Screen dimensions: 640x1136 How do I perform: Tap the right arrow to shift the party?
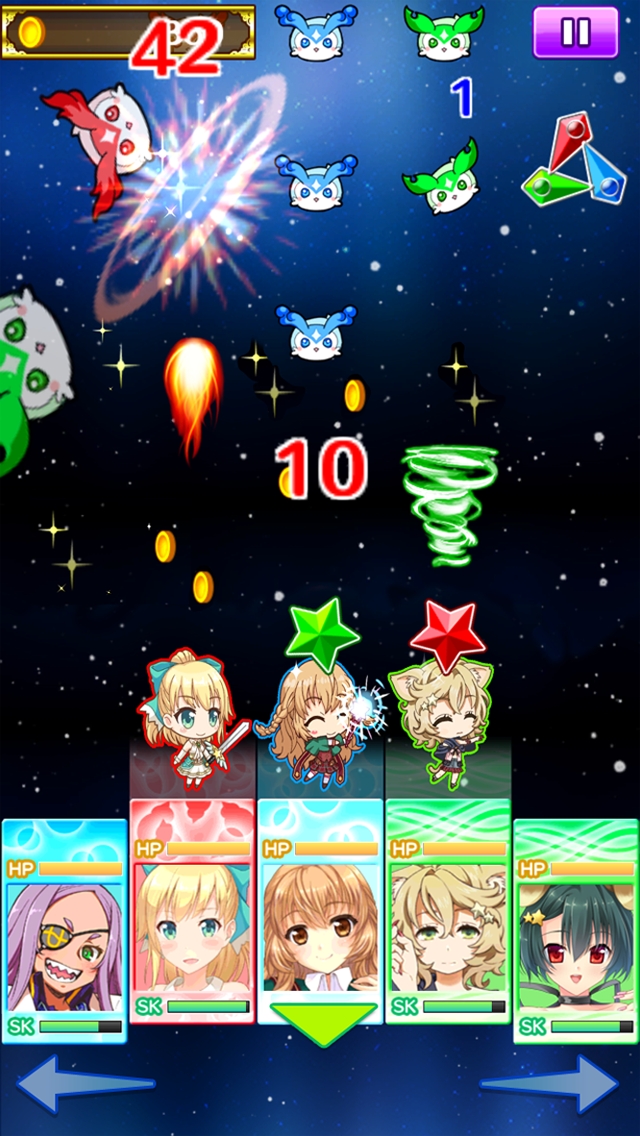(549, 1084)
